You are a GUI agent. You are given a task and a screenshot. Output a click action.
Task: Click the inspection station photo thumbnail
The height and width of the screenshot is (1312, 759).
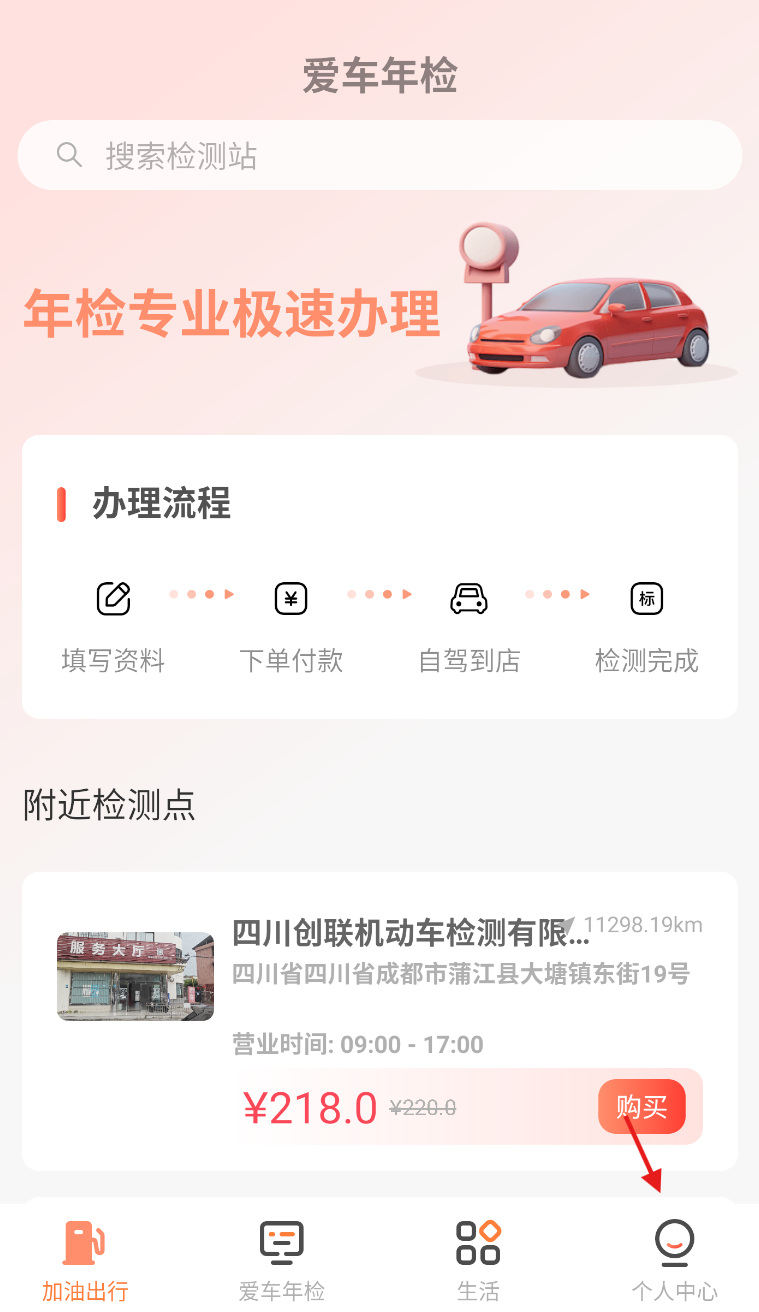tap(134, 976)
